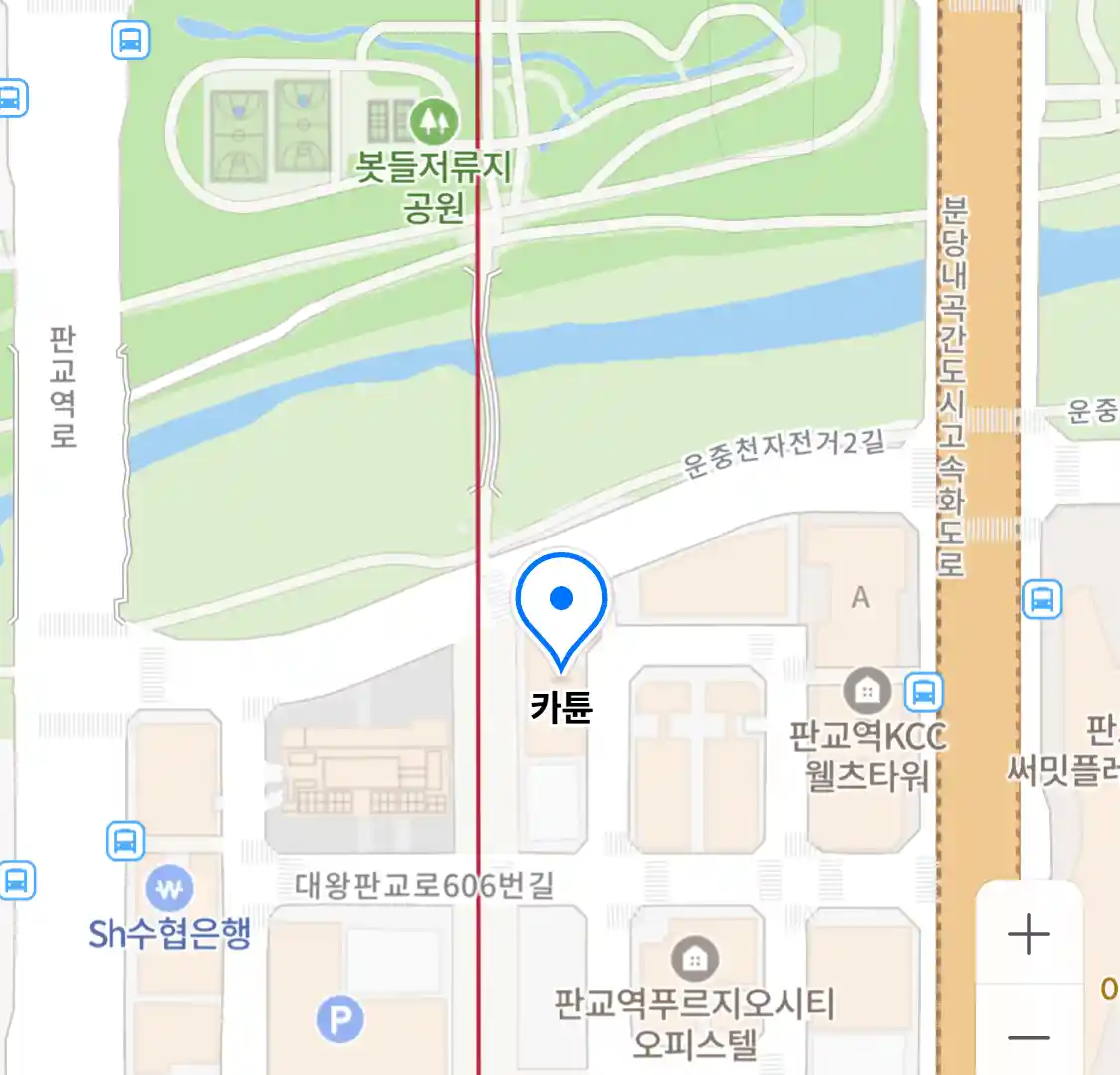Select the Sh수협은행 bank marker
The height and width of the screenshot is (1075, 1120).
169,887
